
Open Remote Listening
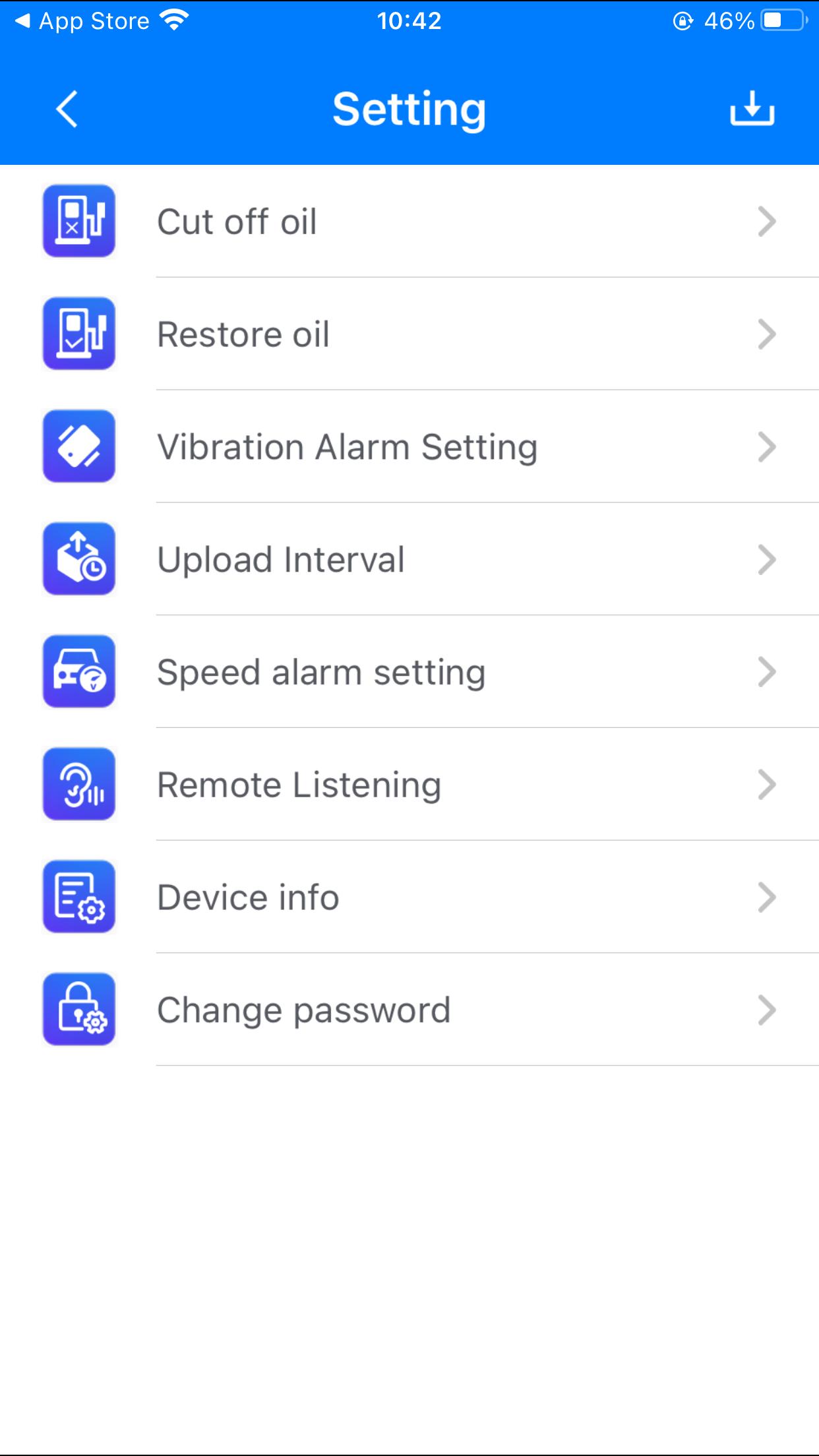pos(409,785)
